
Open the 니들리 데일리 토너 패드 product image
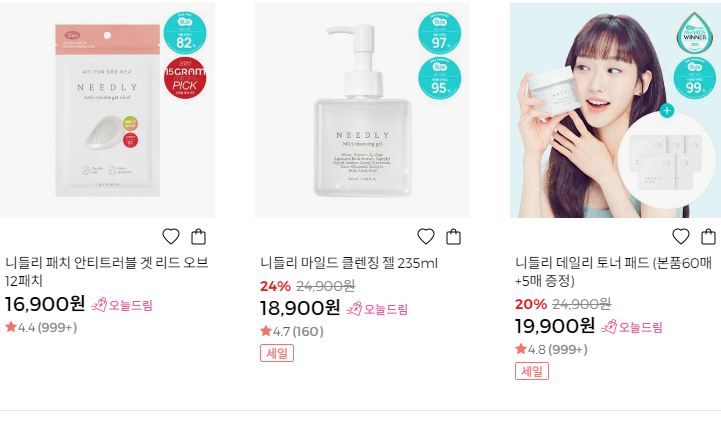pos(615,110)
